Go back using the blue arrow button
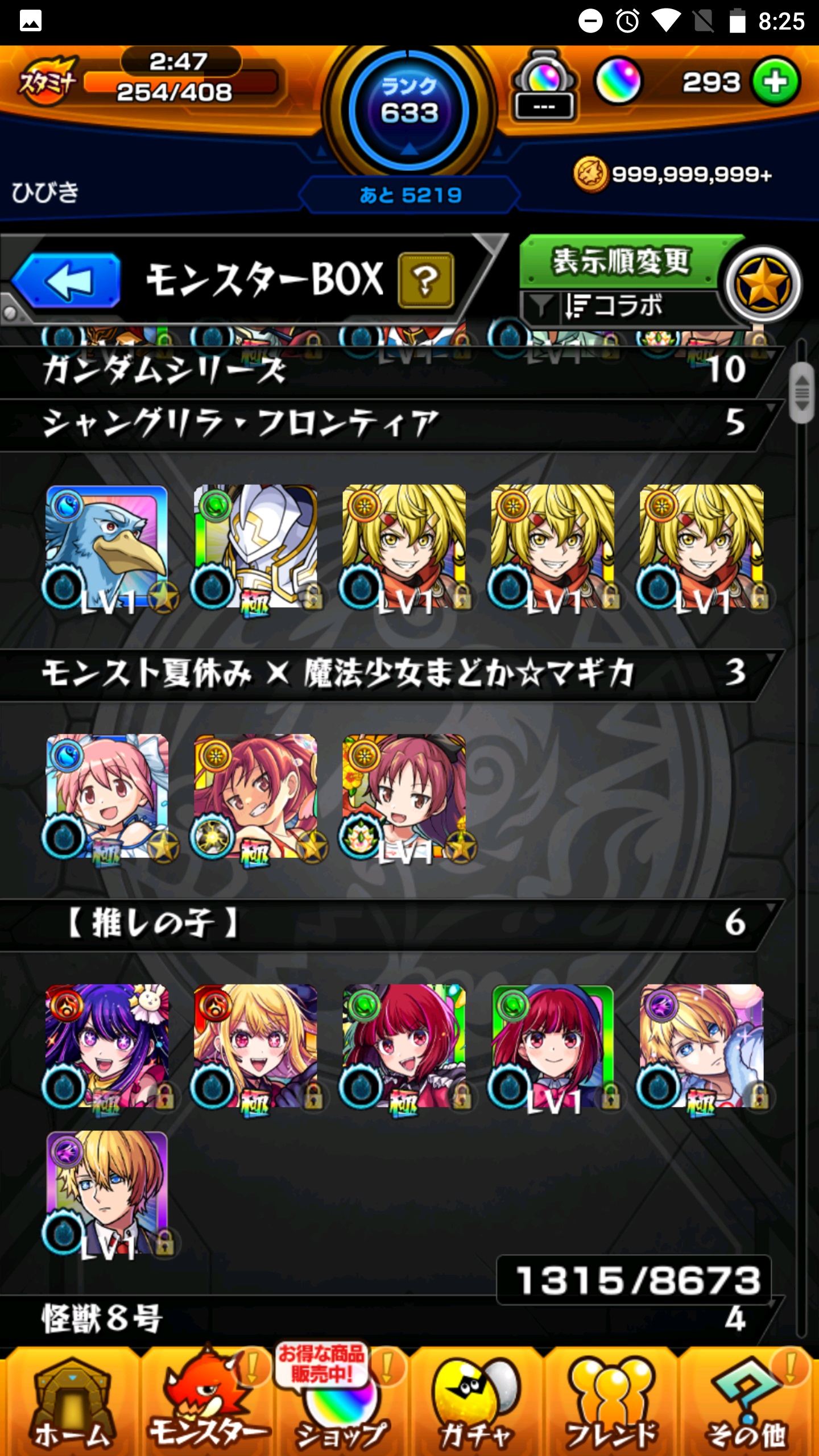The height and width of the screenshot is (1456, 819). tap(67, 282)
